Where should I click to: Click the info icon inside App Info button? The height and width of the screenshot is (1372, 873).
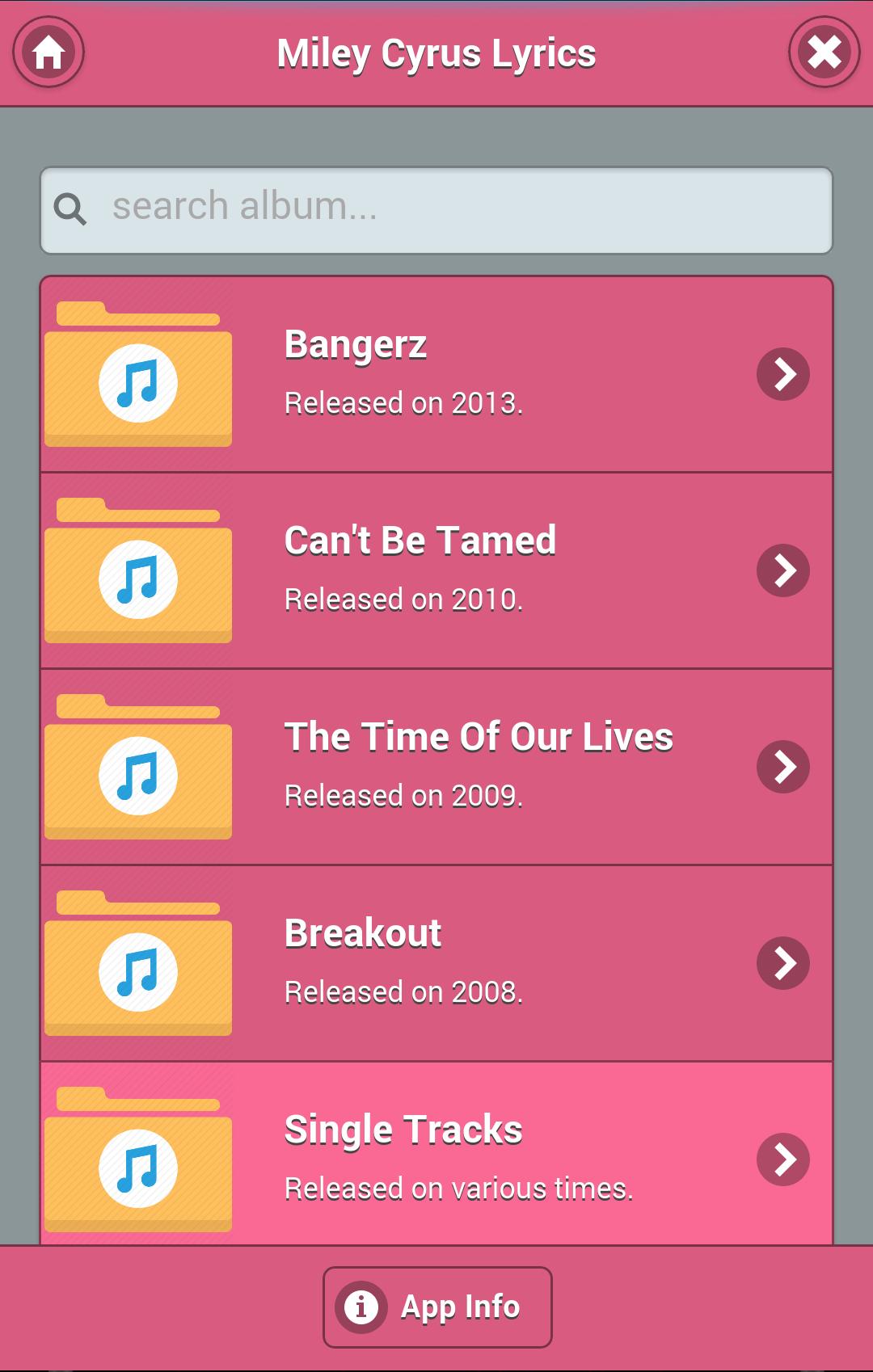tap(361, 1307)
